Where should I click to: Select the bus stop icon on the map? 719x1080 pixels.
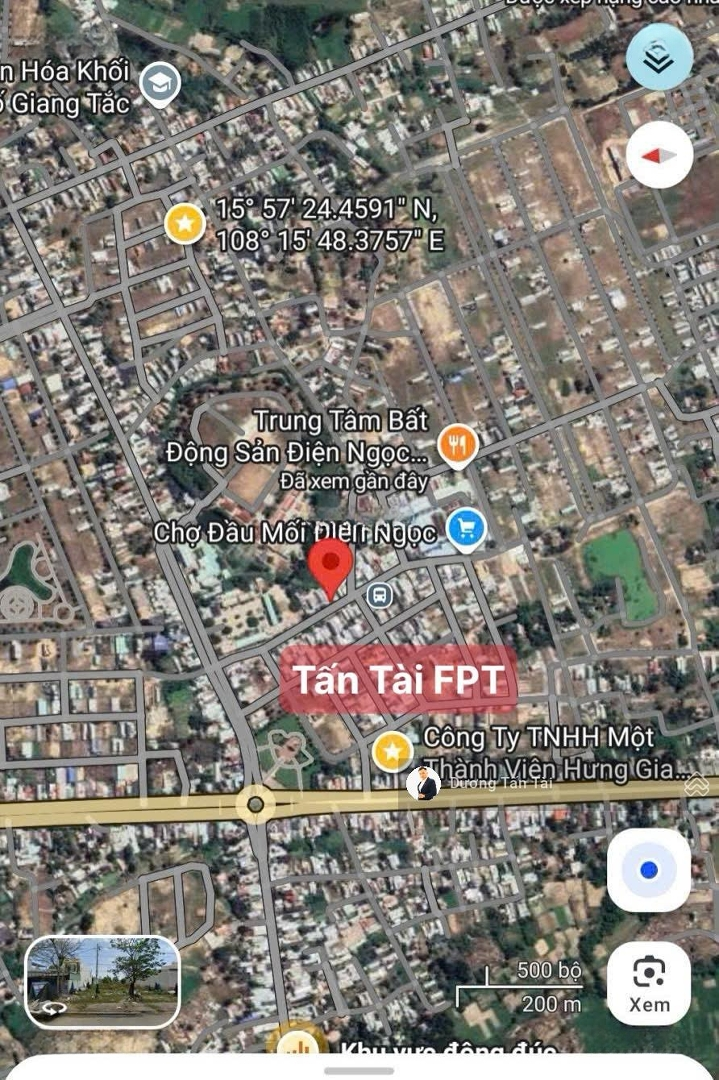[x=379, y=596]
